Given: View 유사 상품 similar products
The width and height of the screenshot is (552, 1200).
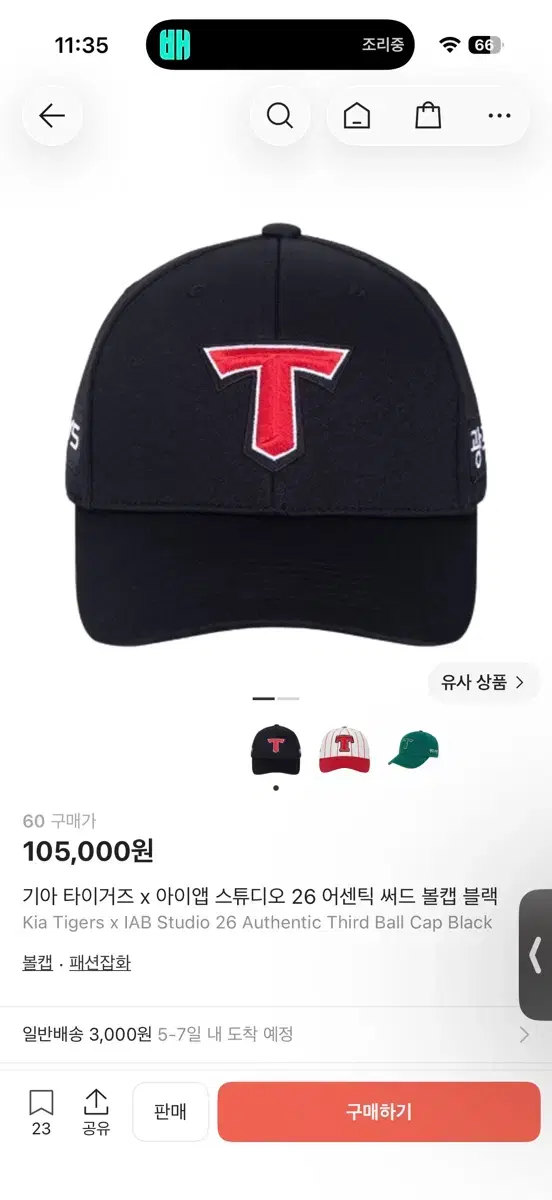Looking at the screenshot, I should coord(483,683).
